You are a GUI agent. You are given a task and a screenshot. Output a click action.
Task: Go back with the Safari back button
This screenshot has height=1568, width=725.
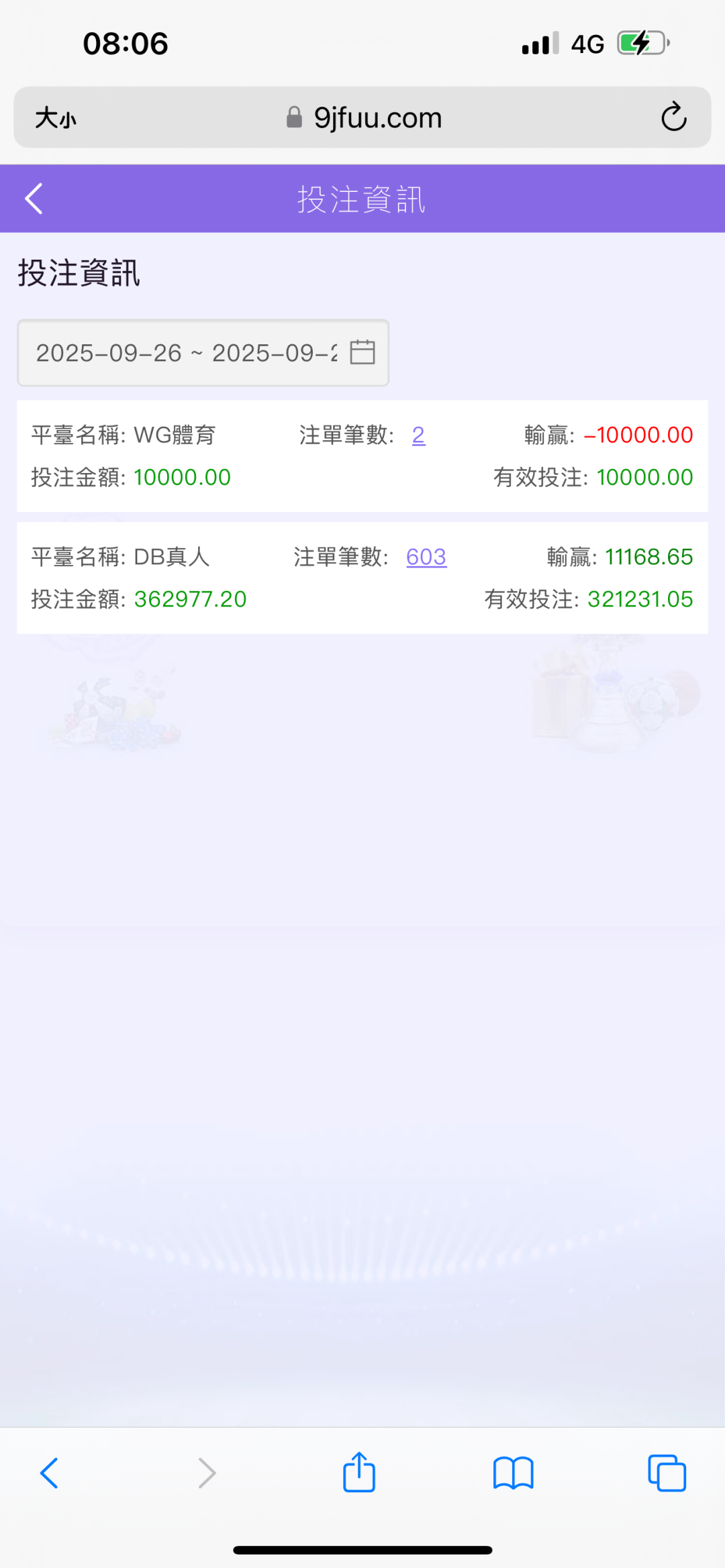50,1473
